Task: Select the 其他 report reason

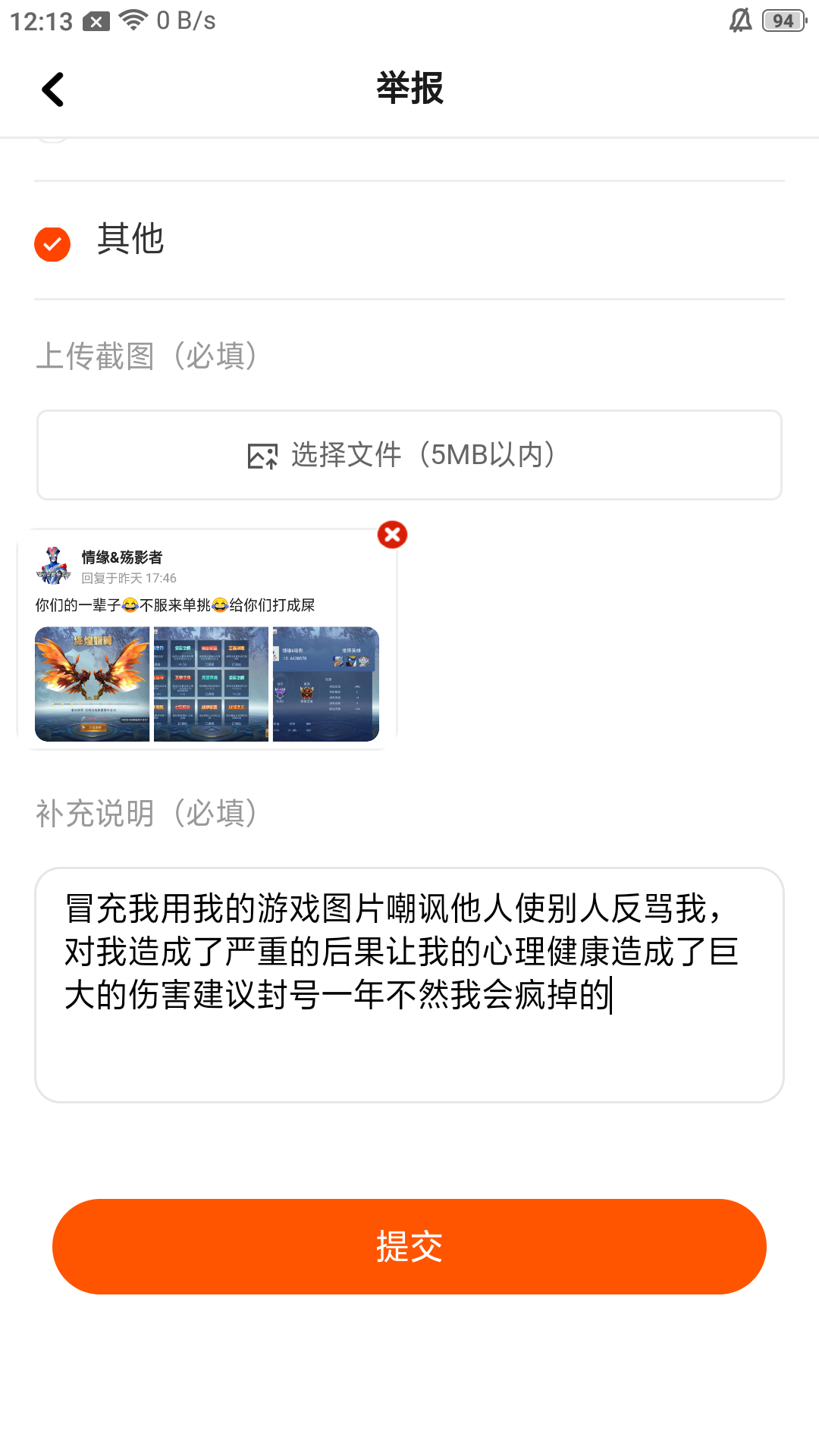Action: click(52, 243)
